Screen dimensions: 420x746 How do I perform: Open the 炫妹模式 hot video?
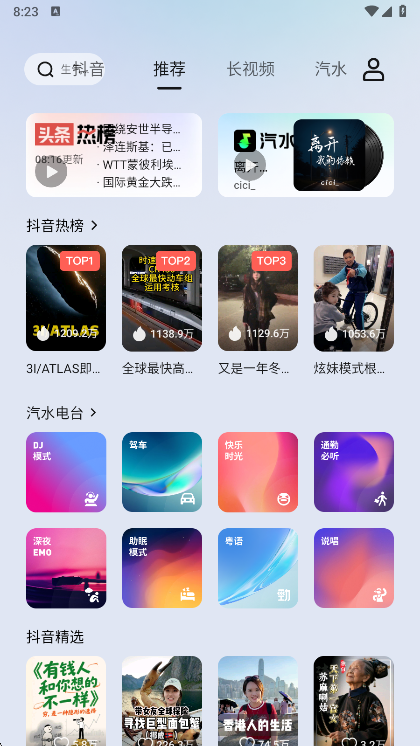click(x=354, y=298)
